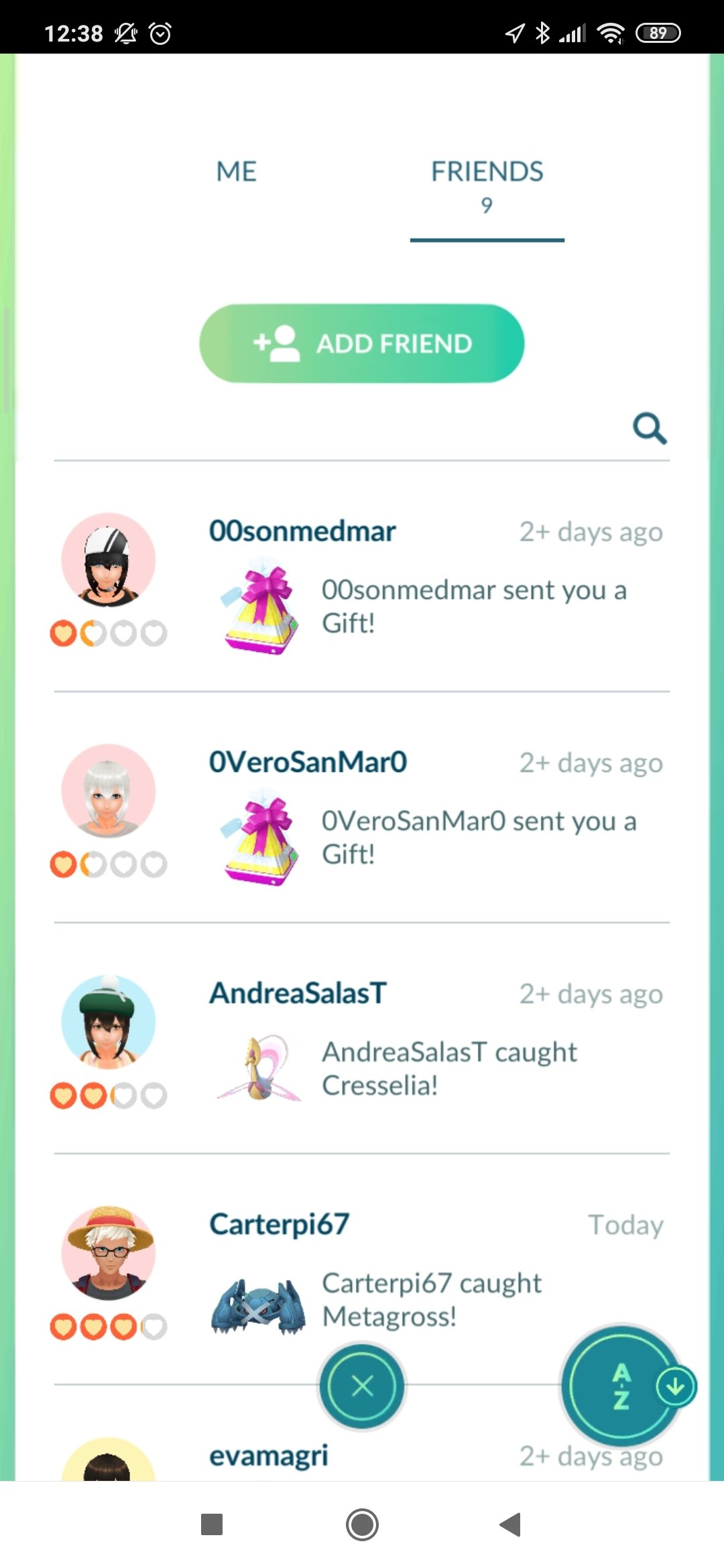Open the friend search magnifier
724x1568 pixels.
tap(650, 428)
